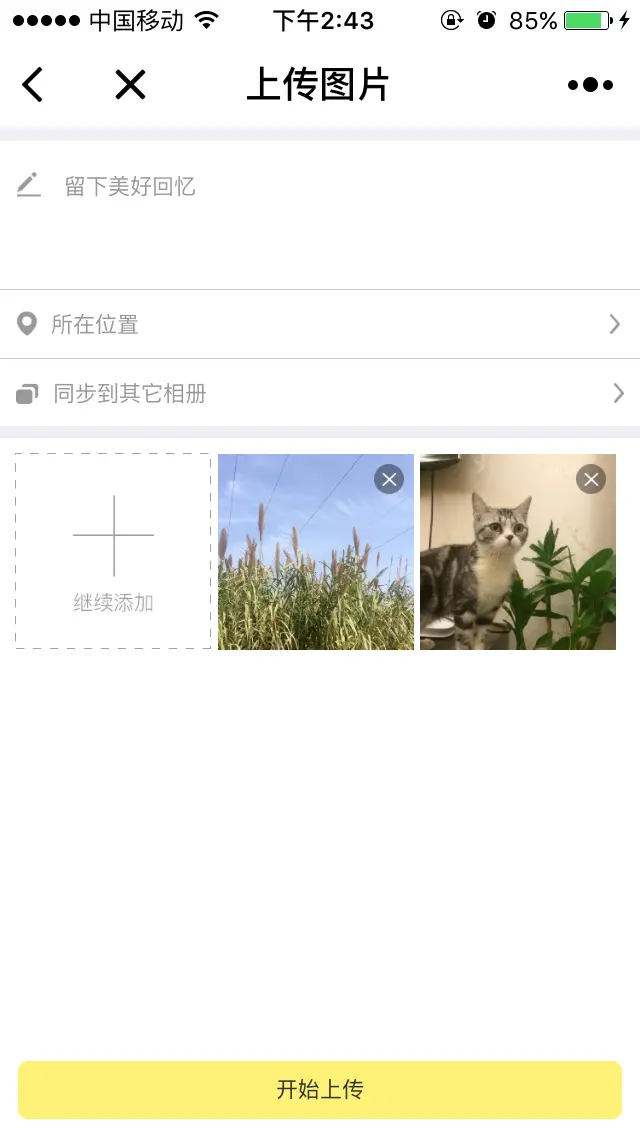Remove the cat photo
640x1136 pixels.
[x=591, y=480]
